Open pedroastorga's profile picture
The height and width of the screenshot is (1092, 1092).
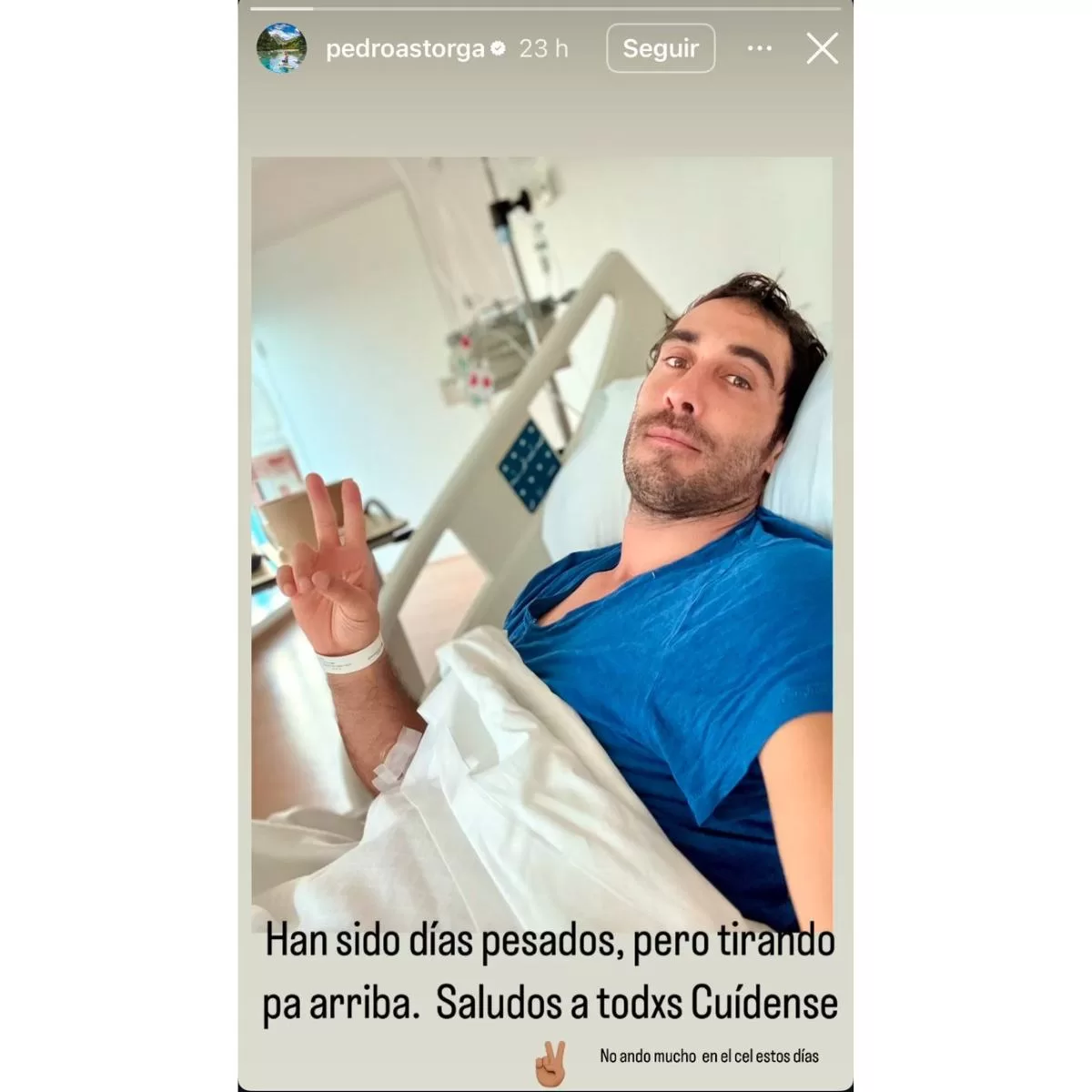coord(281,48)
